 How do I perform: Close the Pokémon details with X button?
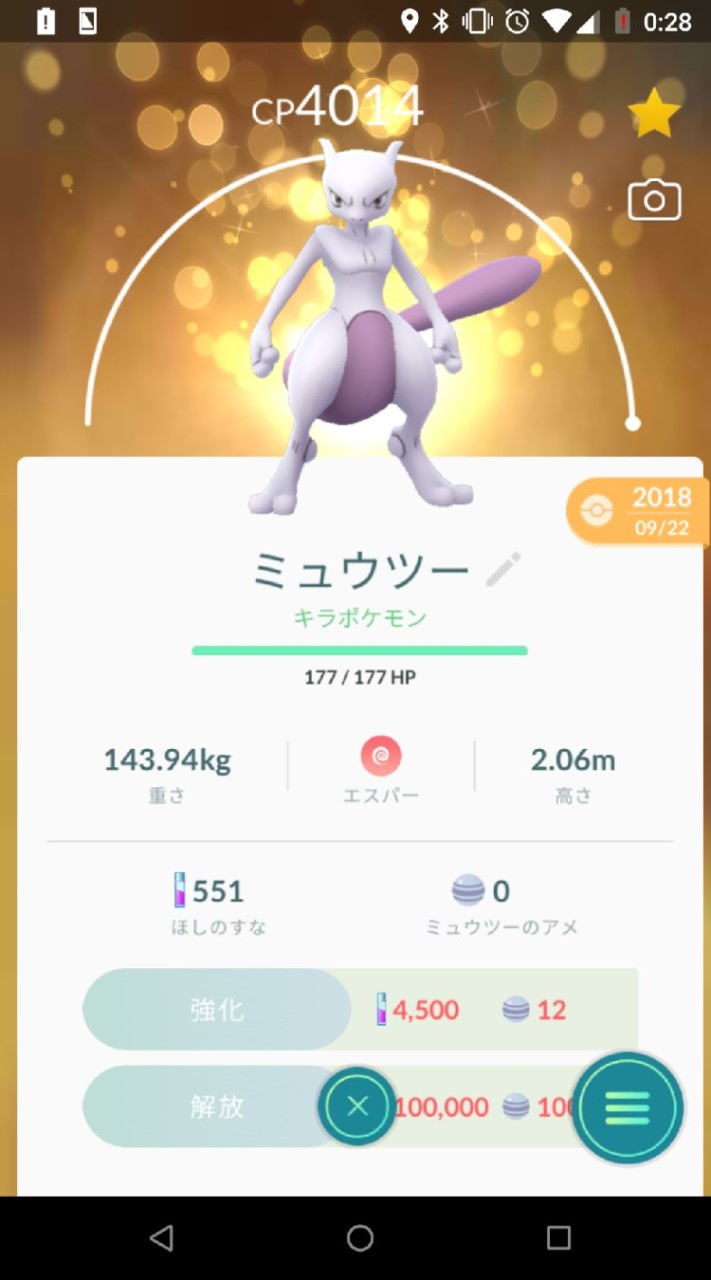coord(357,1106)
